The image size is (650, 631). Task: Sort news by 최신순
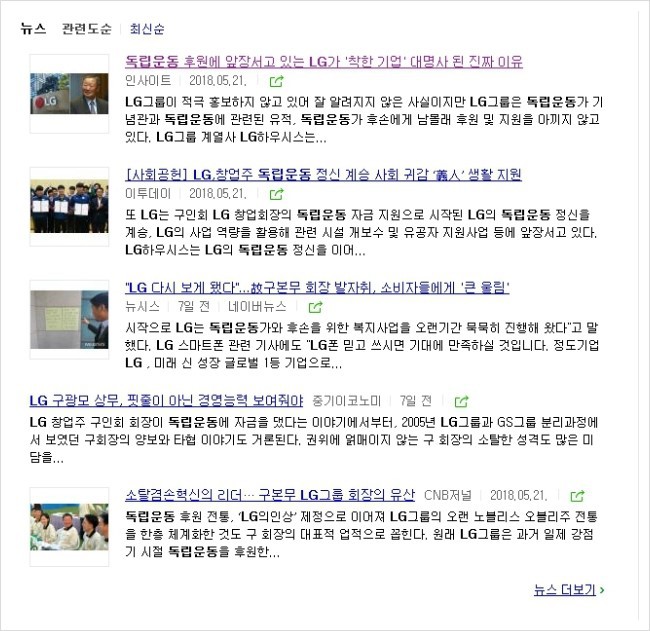[147, 28]
